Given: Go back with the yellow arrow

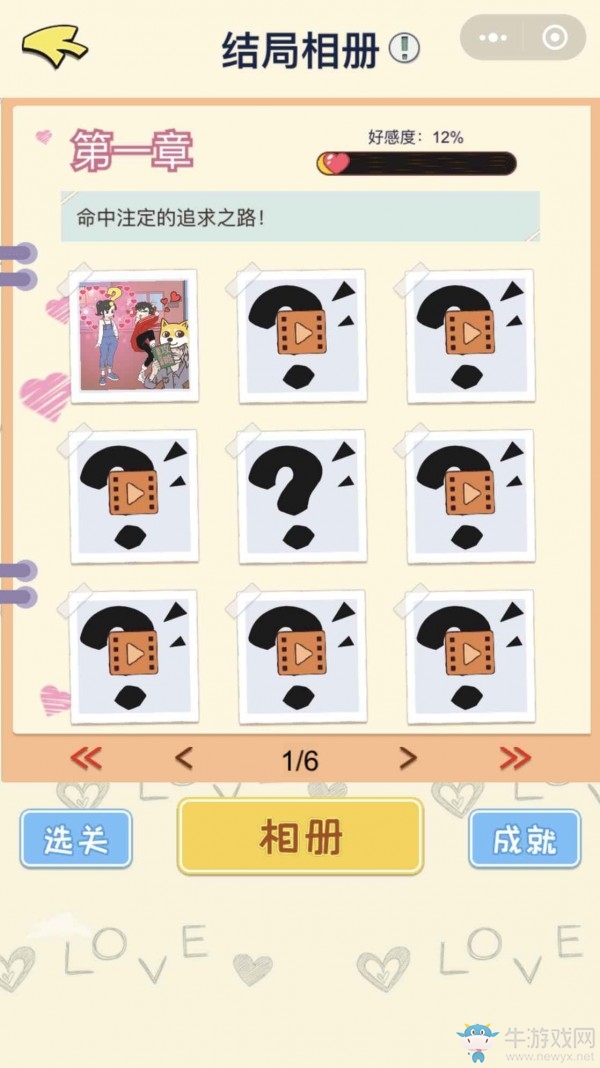Looking at the screenshot, I should [54, 46].
